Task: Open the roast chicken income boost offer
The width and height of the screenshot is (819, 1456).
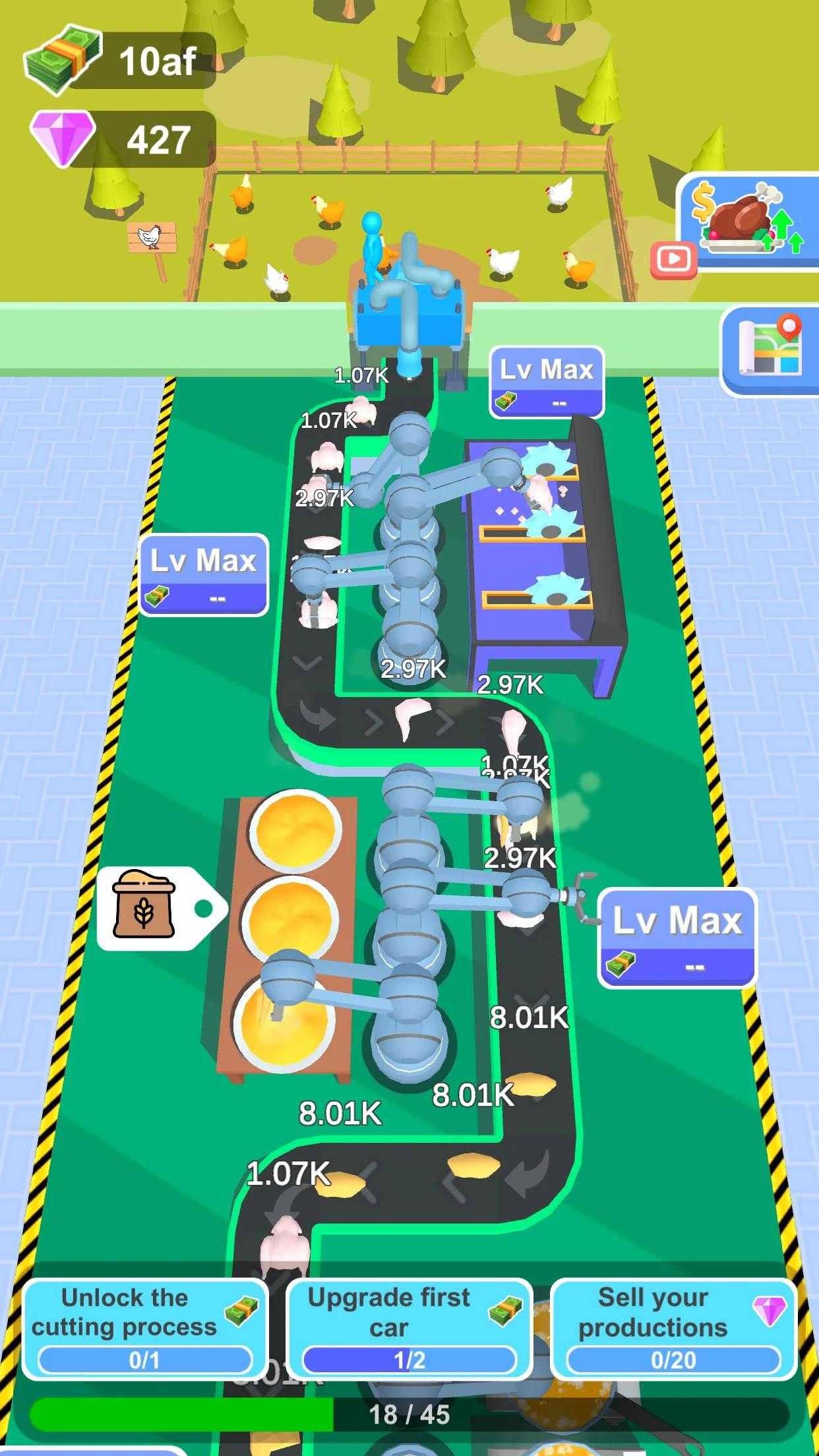Action: pos(747,220)
